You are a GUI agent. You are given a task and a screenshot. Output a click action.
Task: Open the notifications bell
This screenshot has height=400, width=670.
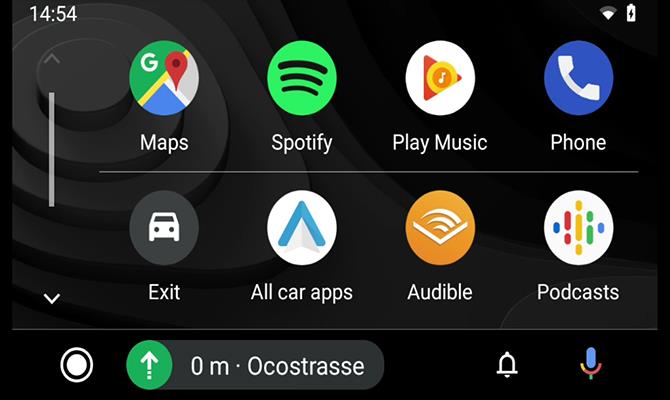coord(507,365)
